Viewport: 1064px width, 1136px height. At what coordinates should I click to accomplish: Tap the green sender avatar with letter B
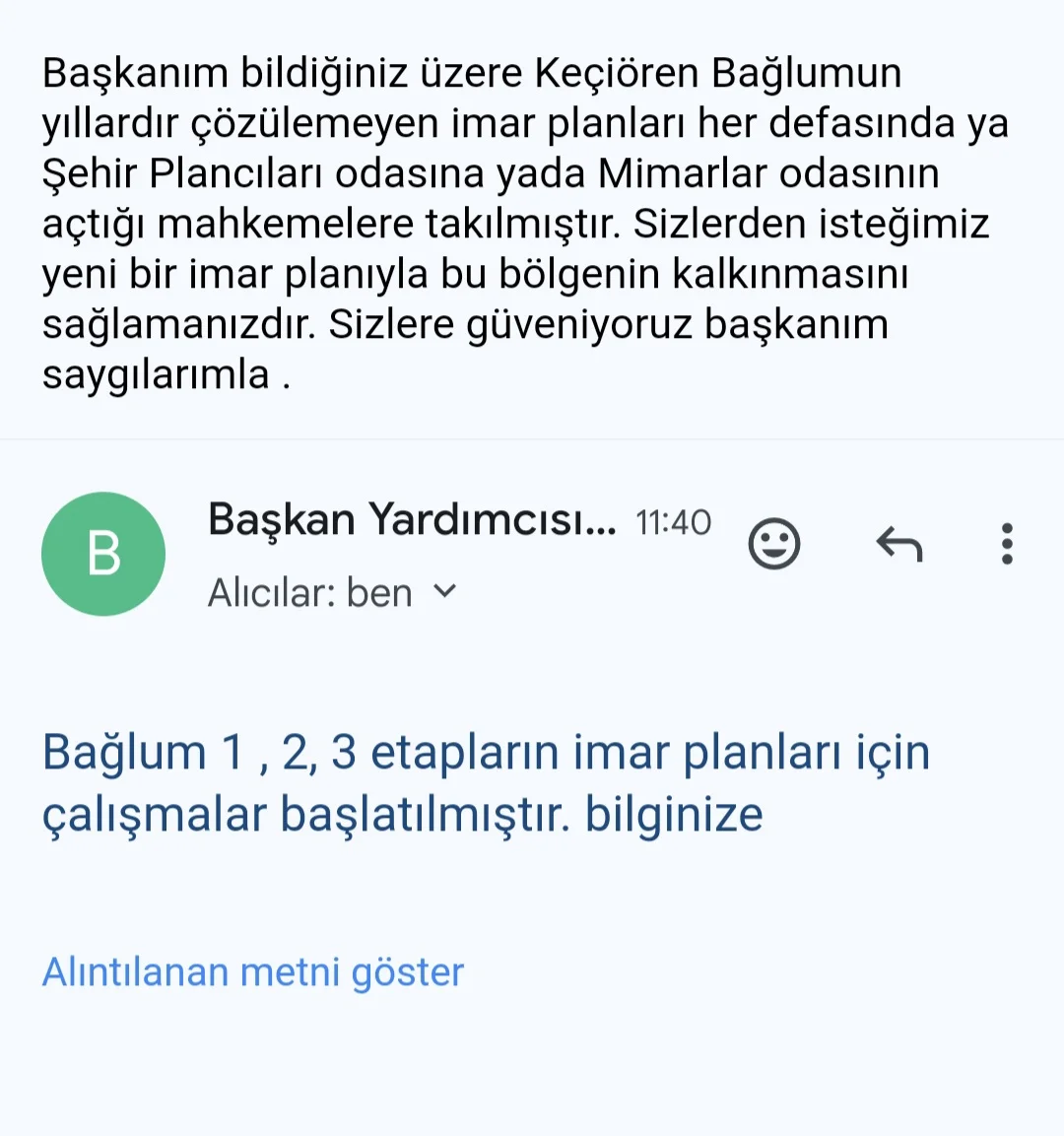(x=103, y=553)
